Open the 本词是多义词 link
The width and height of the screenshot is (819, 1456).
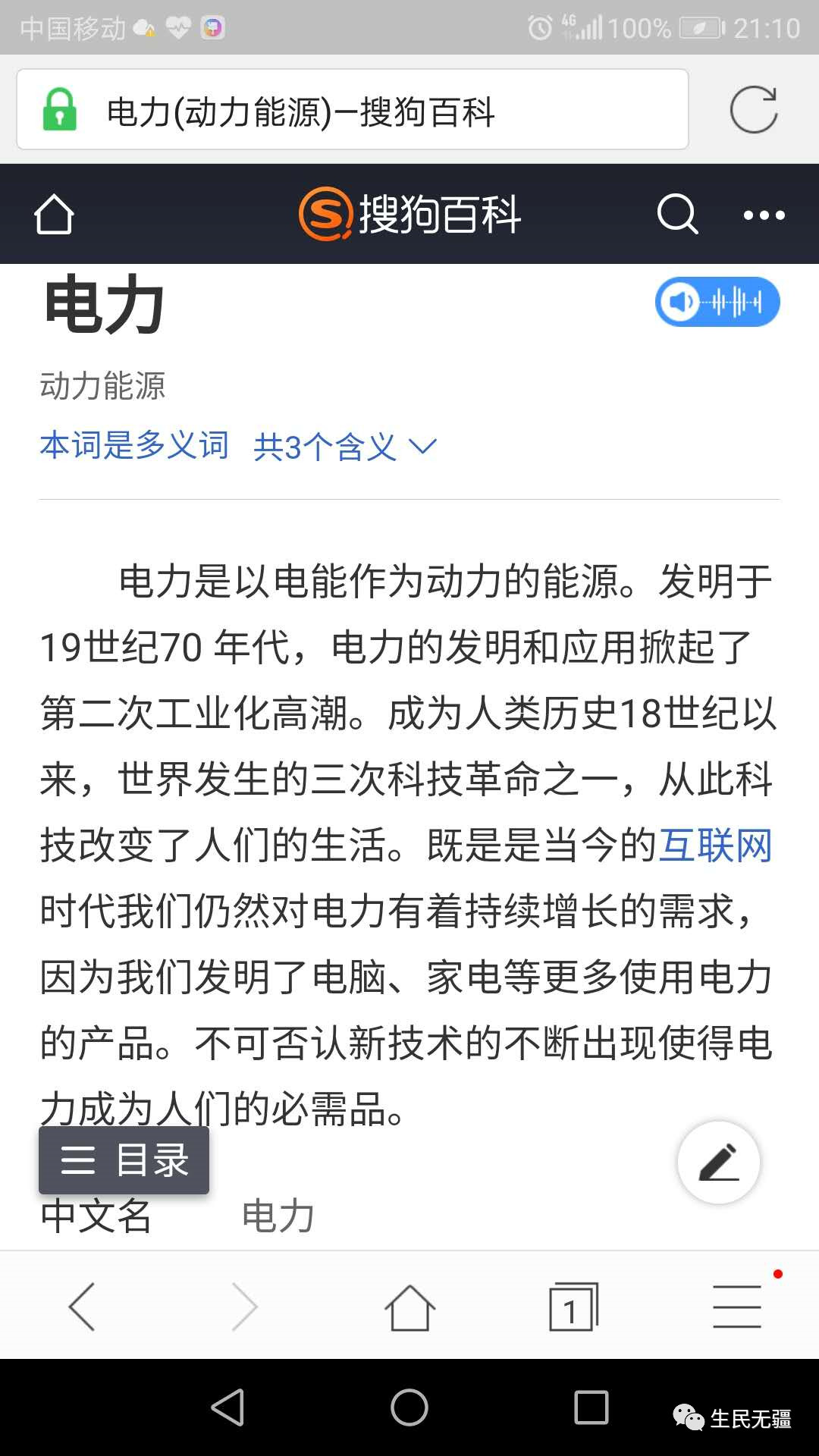[134, 445]
